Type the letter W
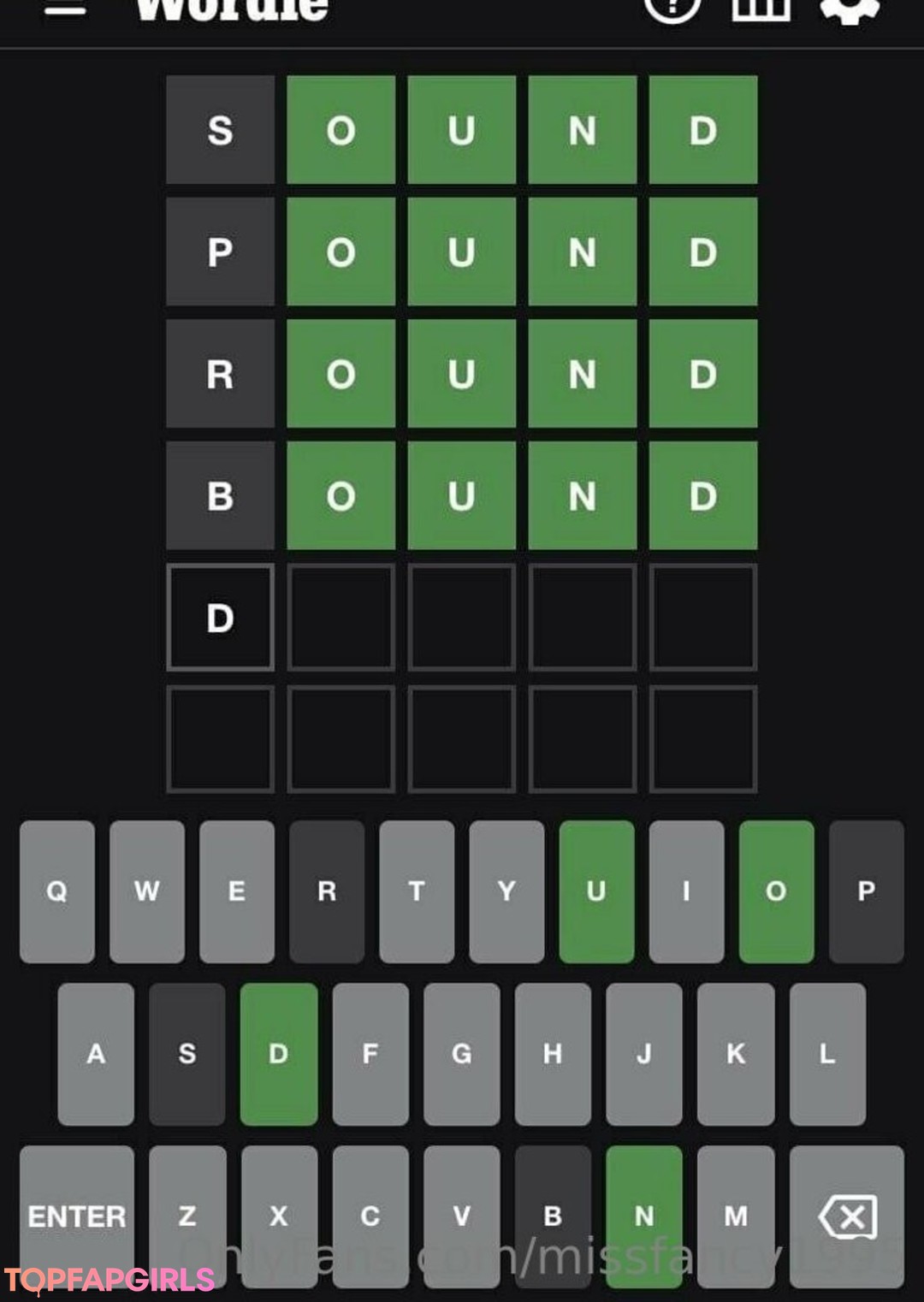Screen dimensions: 924x1302 click(x=147, y=891)
